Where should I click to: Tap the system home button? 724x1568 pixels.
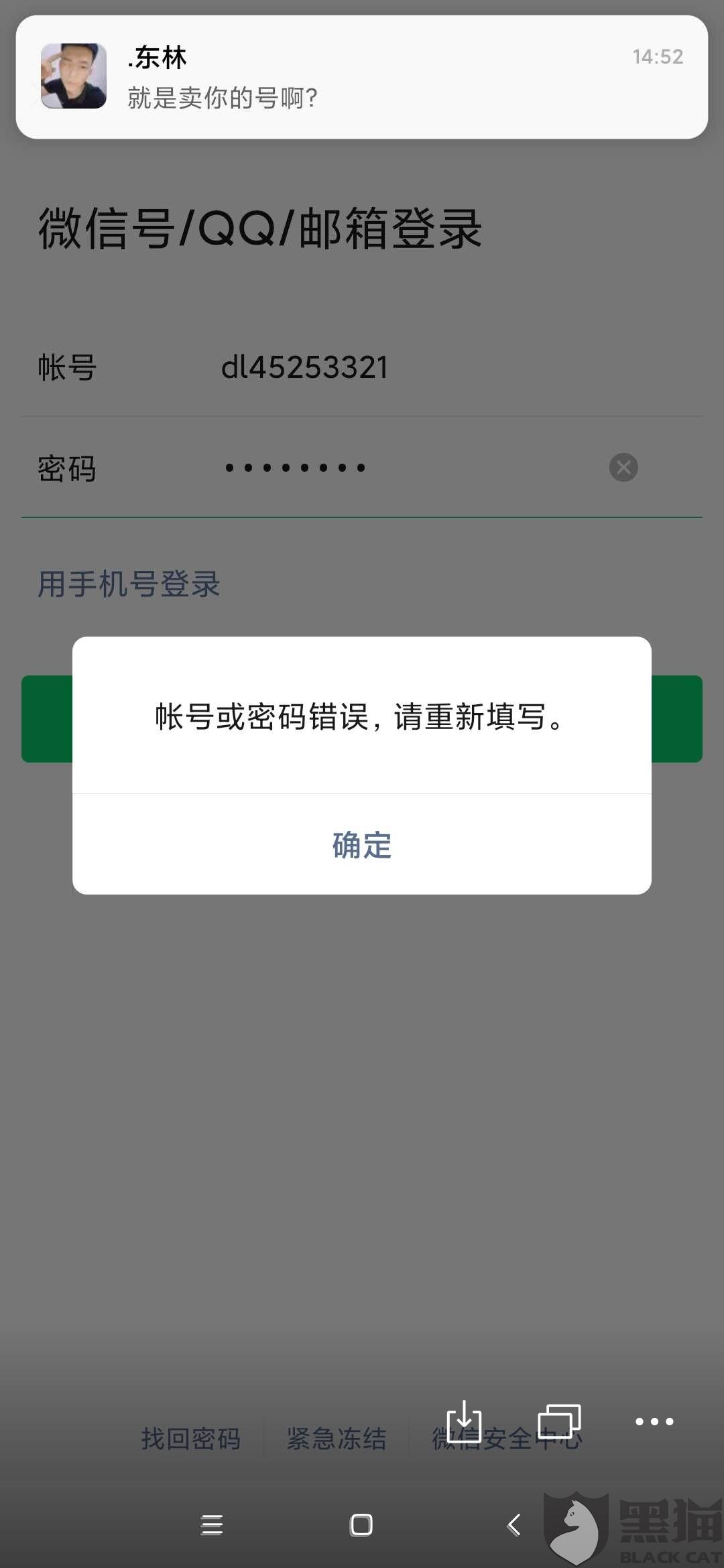tap(361, 1525)
